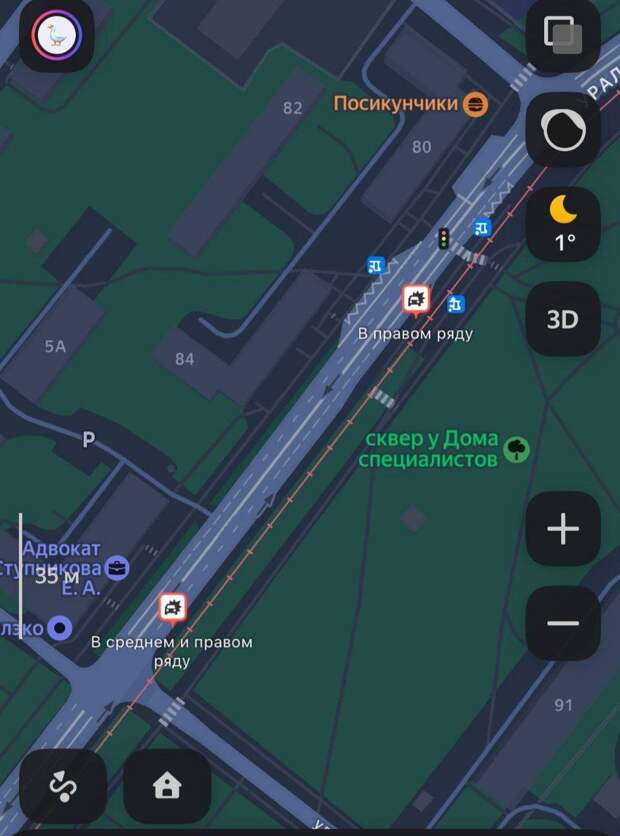Open the profile avatar
Screen dimensions: 620x836
[x=57, y=36]
